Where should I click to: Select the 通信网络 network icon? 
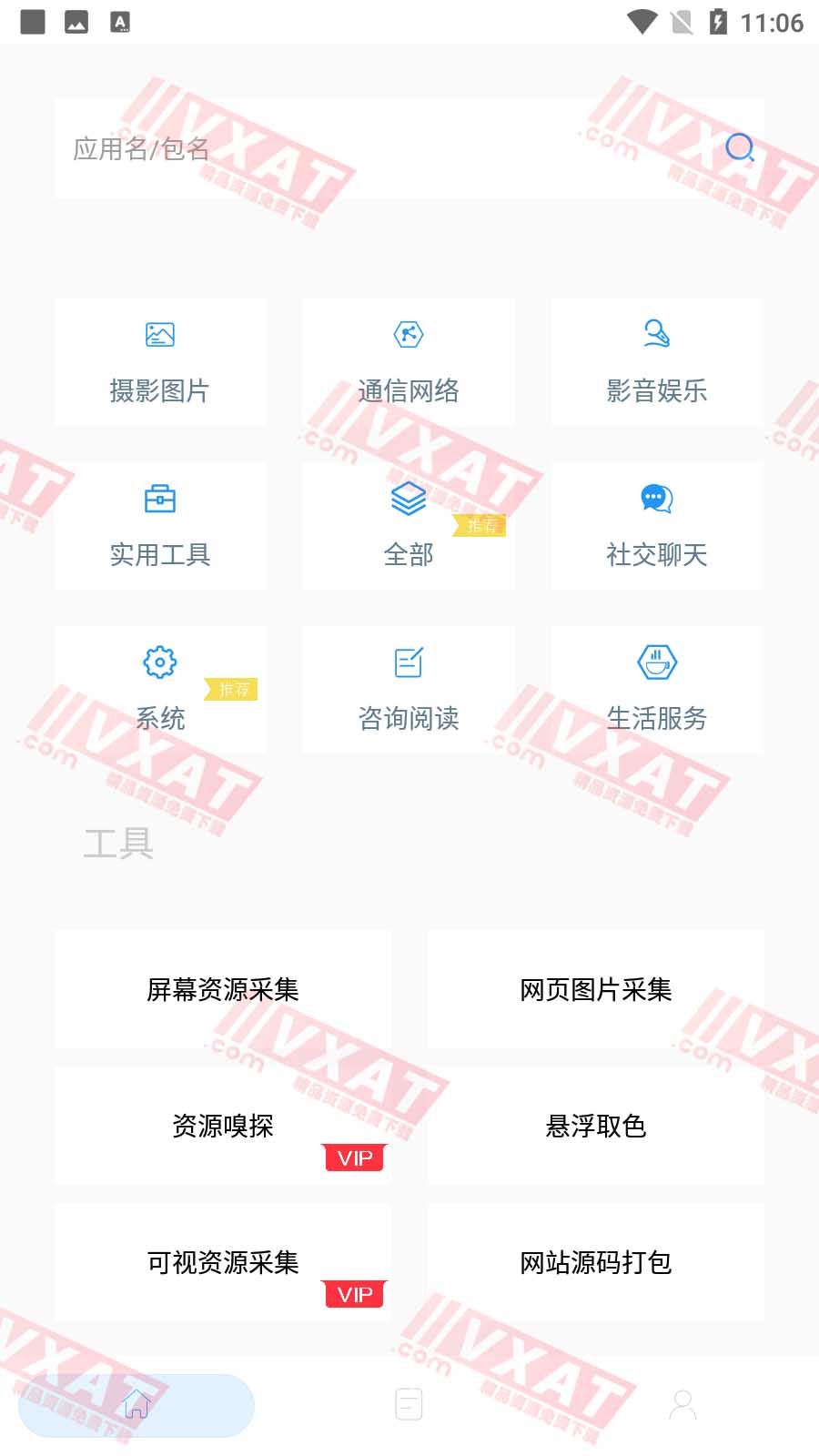click(x=408, y=335)
